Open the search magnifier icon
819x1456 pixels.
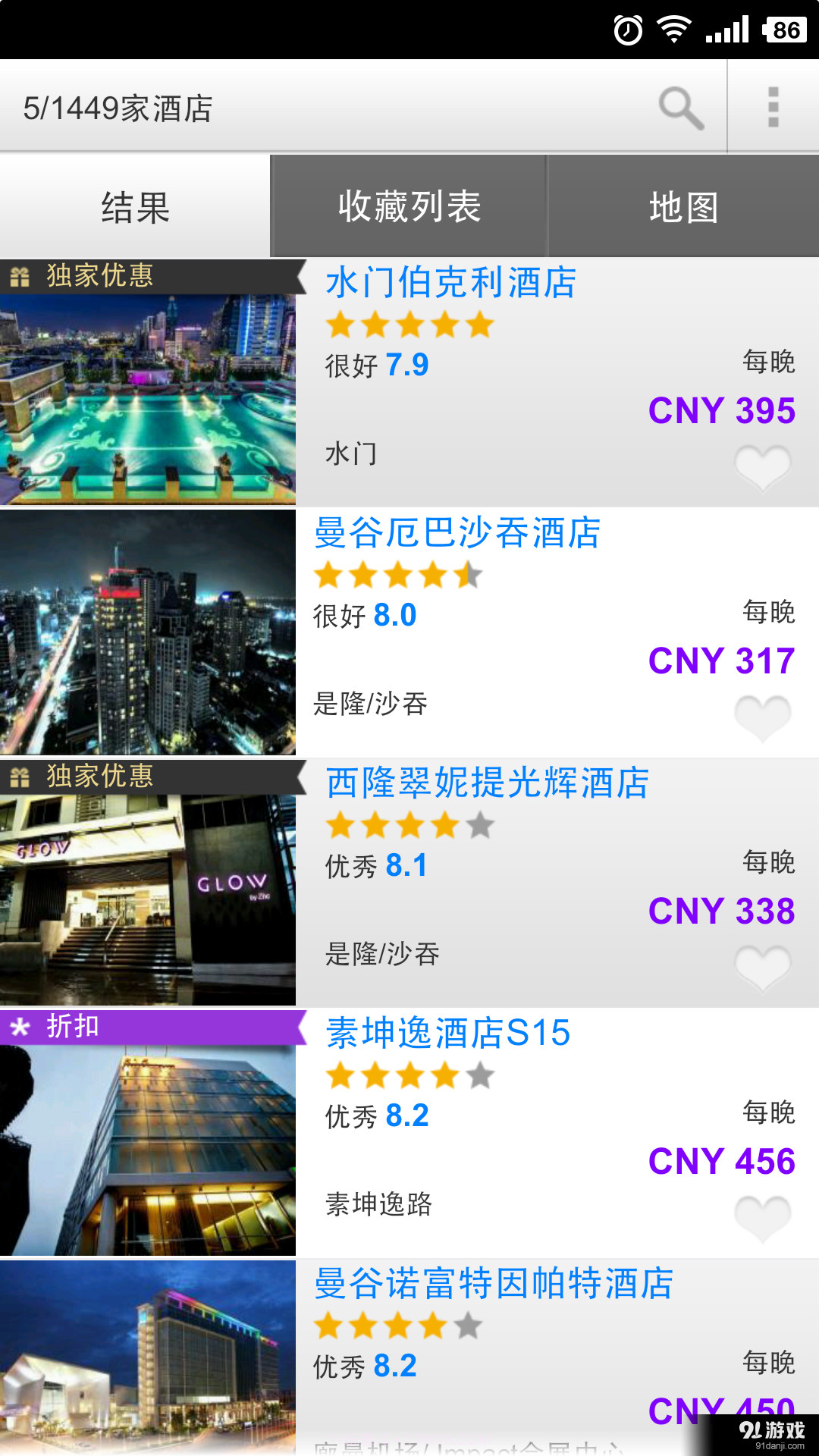point(681,107)
